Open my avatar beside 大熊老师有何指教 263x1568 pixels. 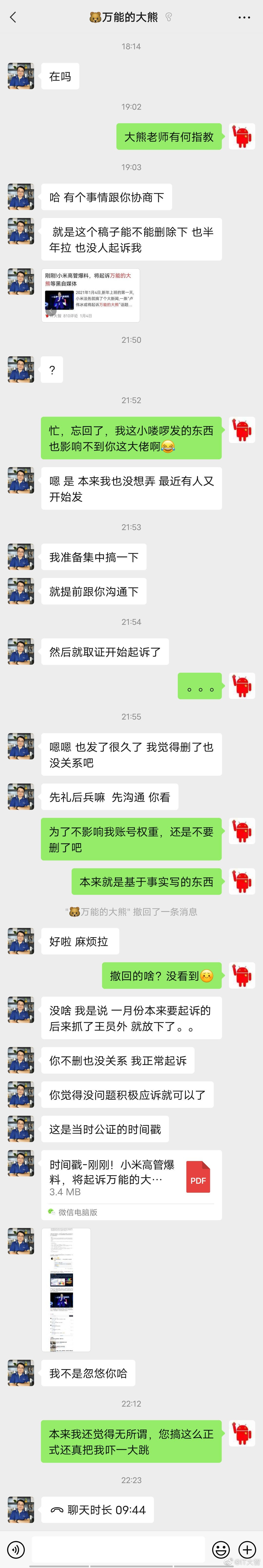242,136
